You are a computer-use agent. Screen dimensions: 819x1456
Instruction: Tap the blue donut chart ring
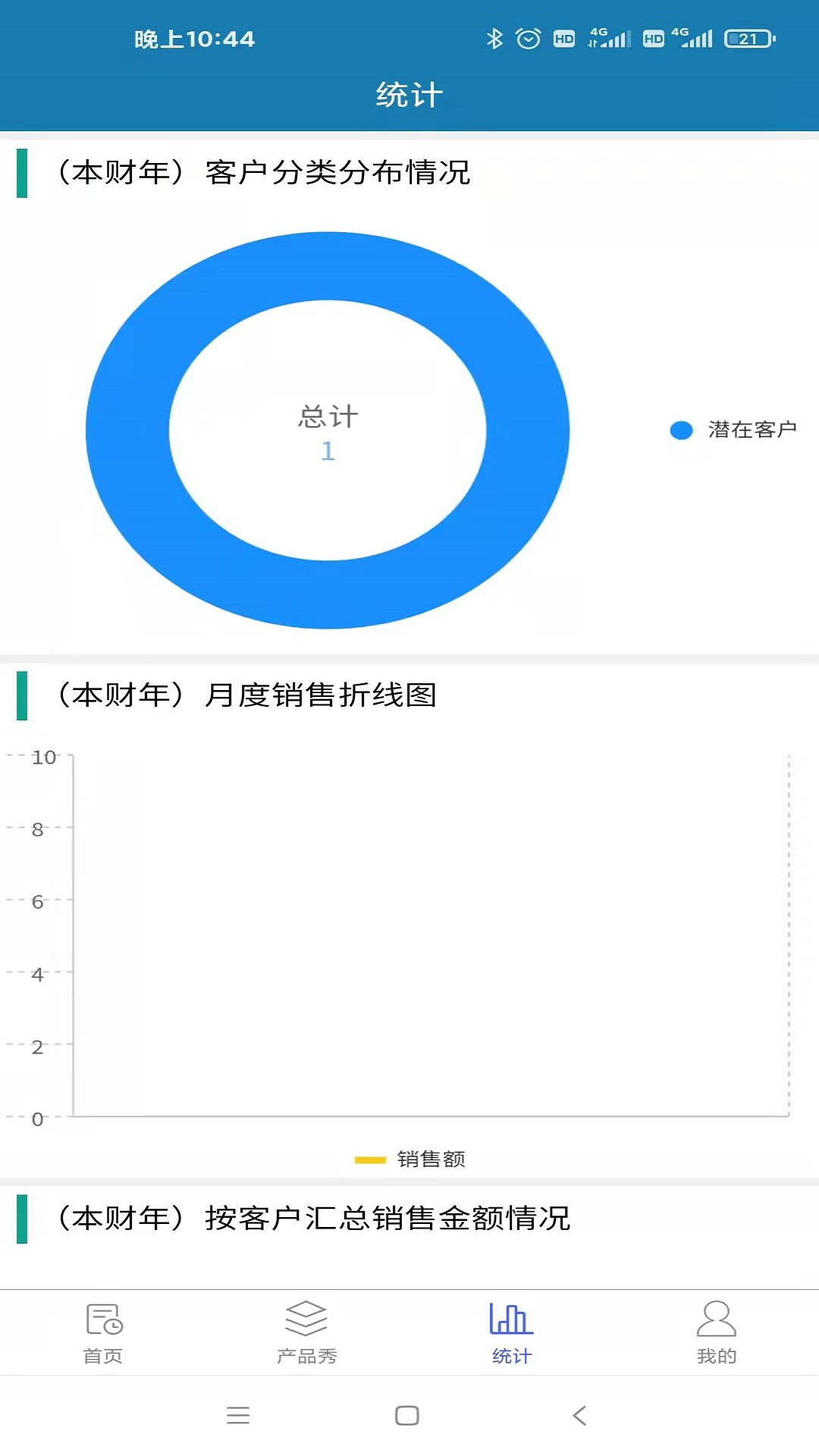127,431
